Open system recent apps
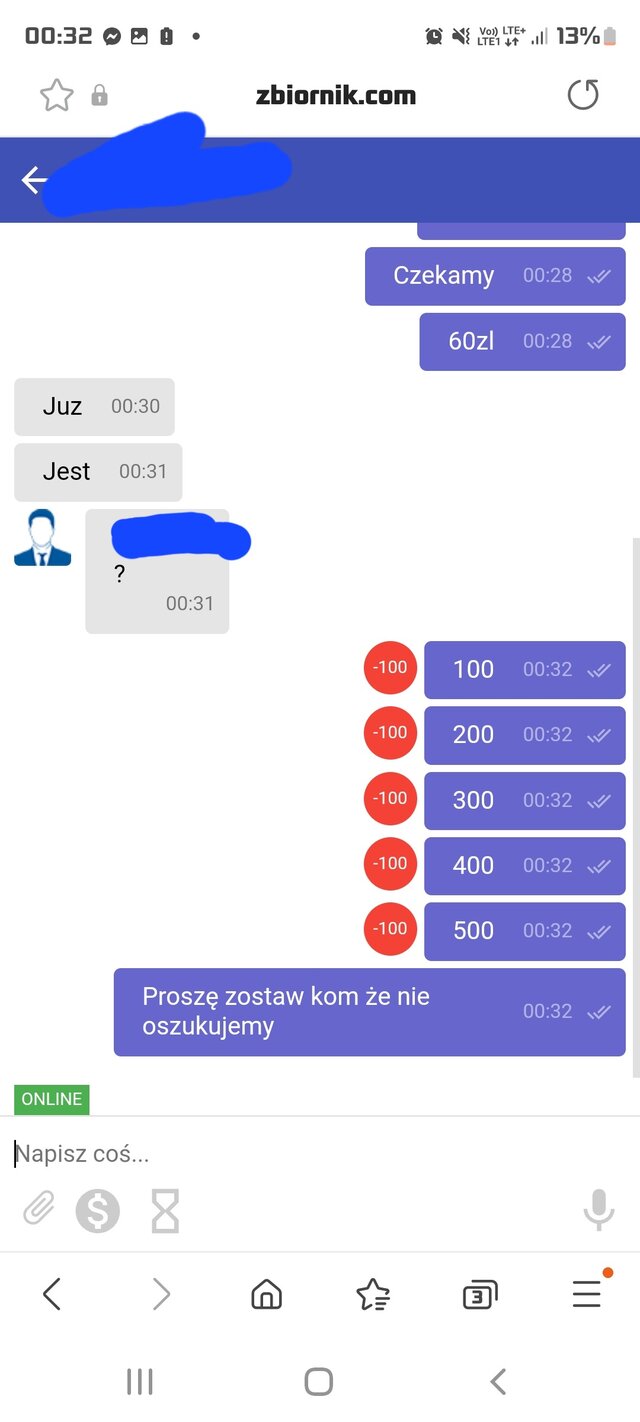Viewport: 640px width, 1422px height. coord(140,1382)
